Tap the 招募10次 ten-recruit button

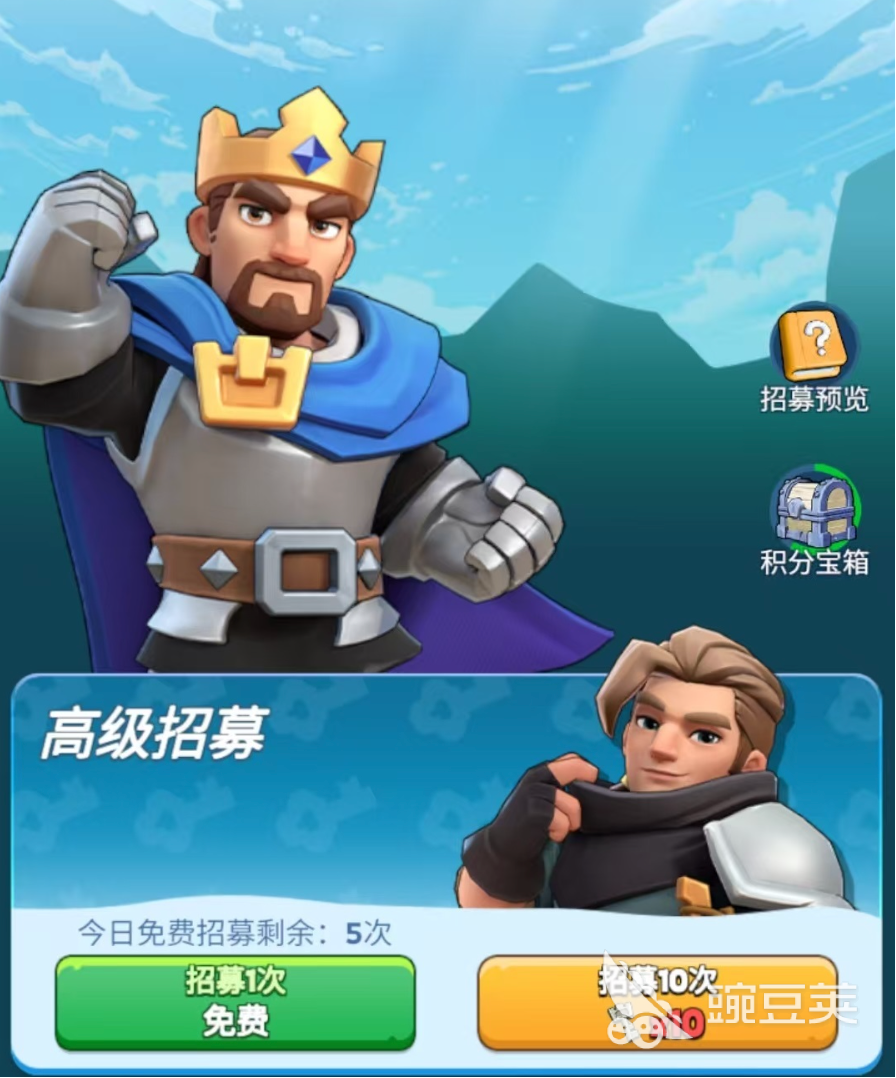pos(657,1001)
